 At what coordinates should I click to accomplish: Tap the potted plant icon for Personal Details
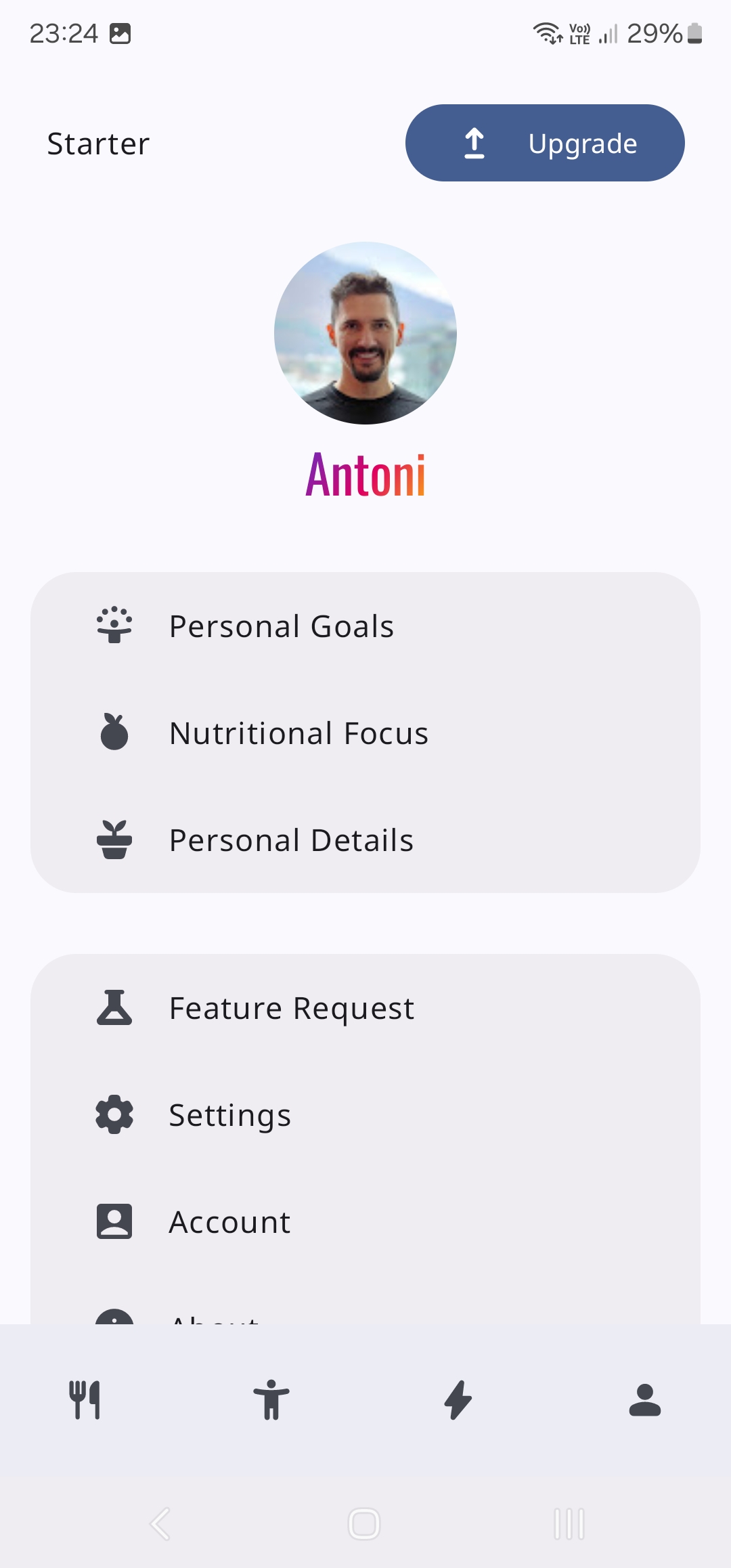115,840
